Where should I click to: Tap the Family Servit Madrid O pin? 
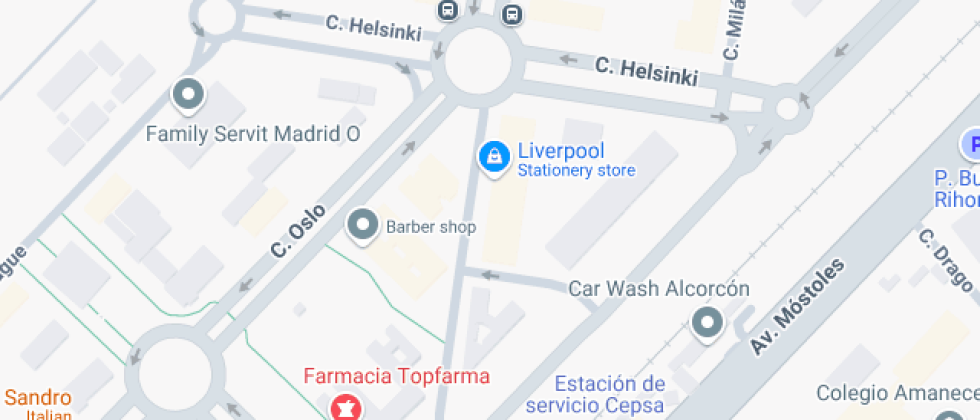click(187, 96)
